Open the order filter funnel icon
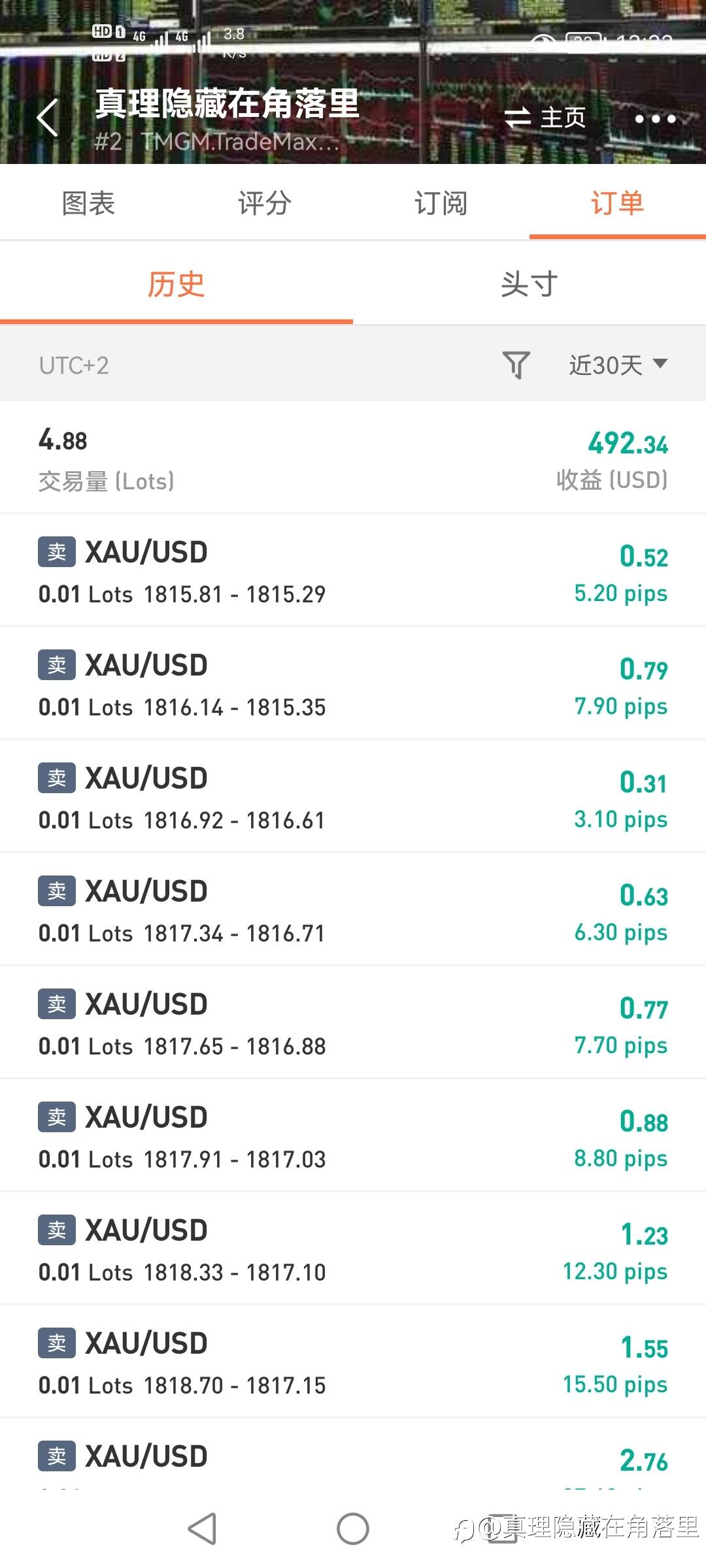Viewport: 706px width, 1568px height. (x=516, y=365)
